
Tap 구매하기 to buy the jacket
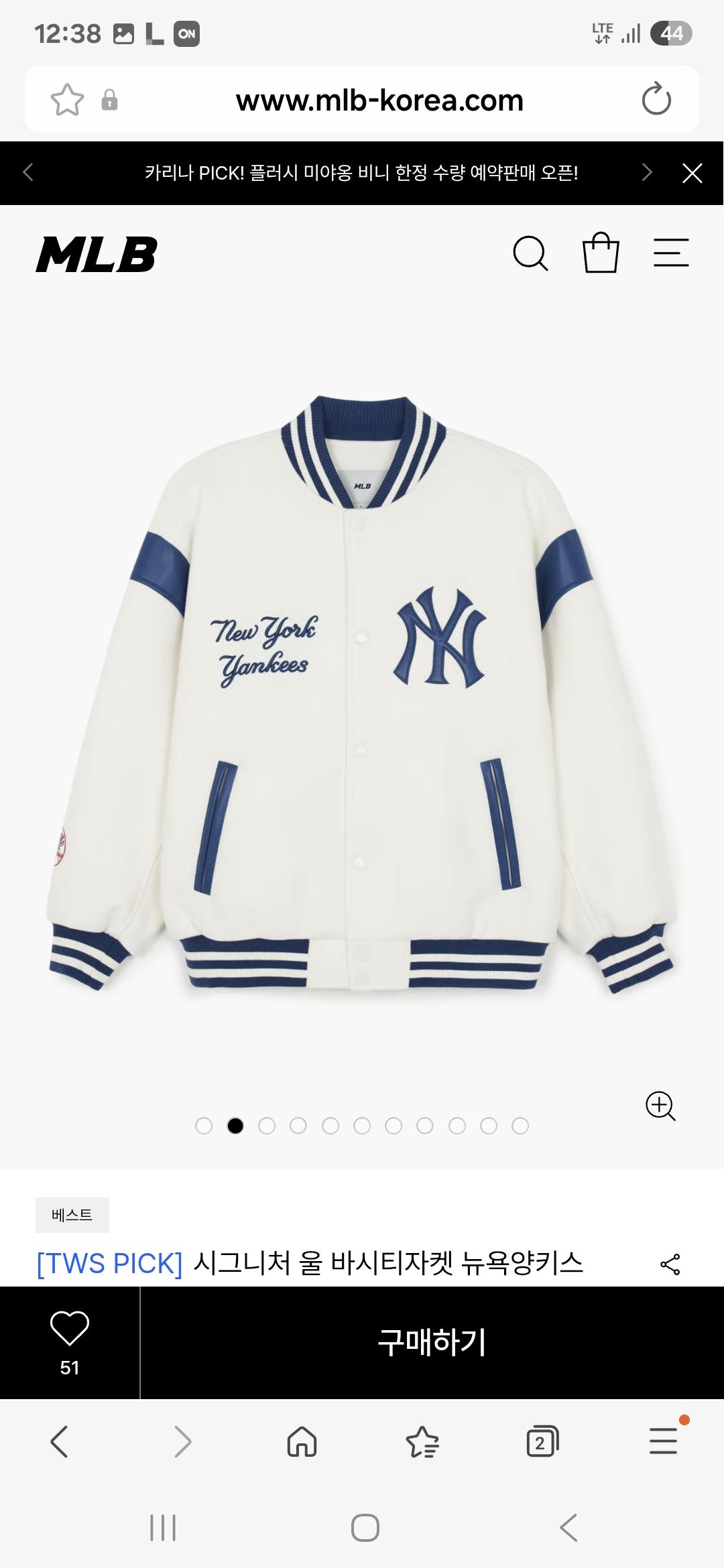click(x=432, y=1342)
